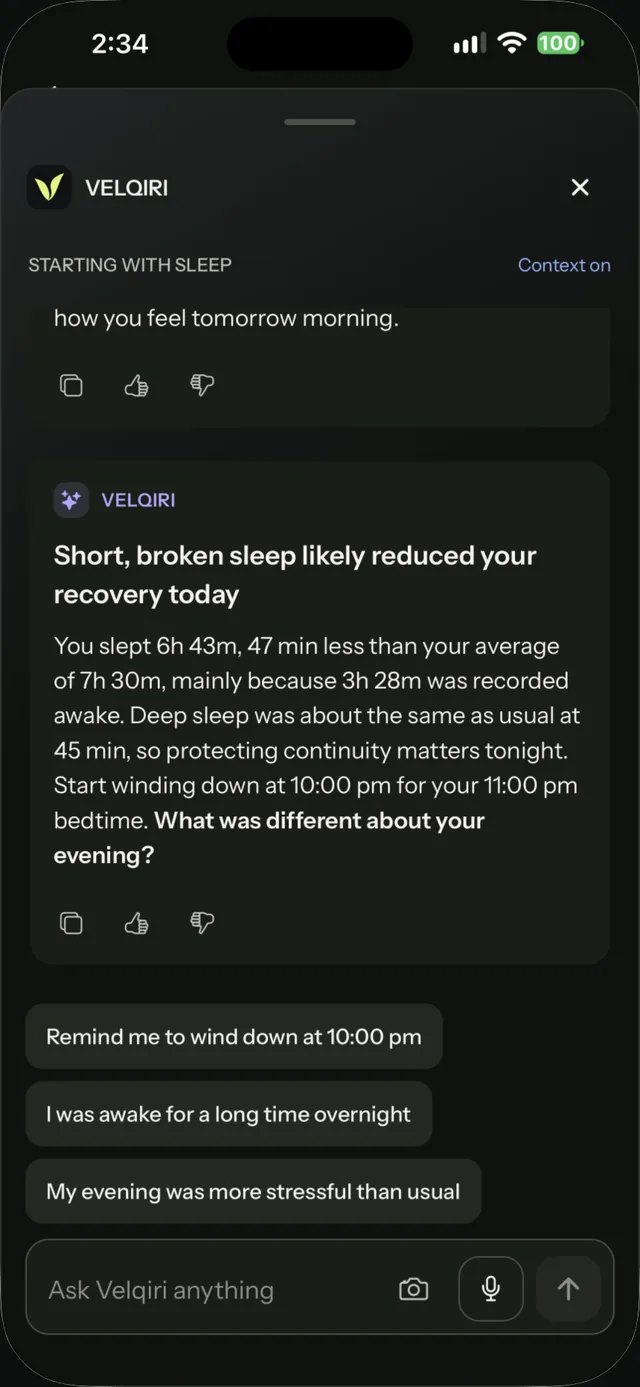Viewport: 640px width, 1387px height.
Task: Dislike the short broken sleep message
Action: (202, 922)
